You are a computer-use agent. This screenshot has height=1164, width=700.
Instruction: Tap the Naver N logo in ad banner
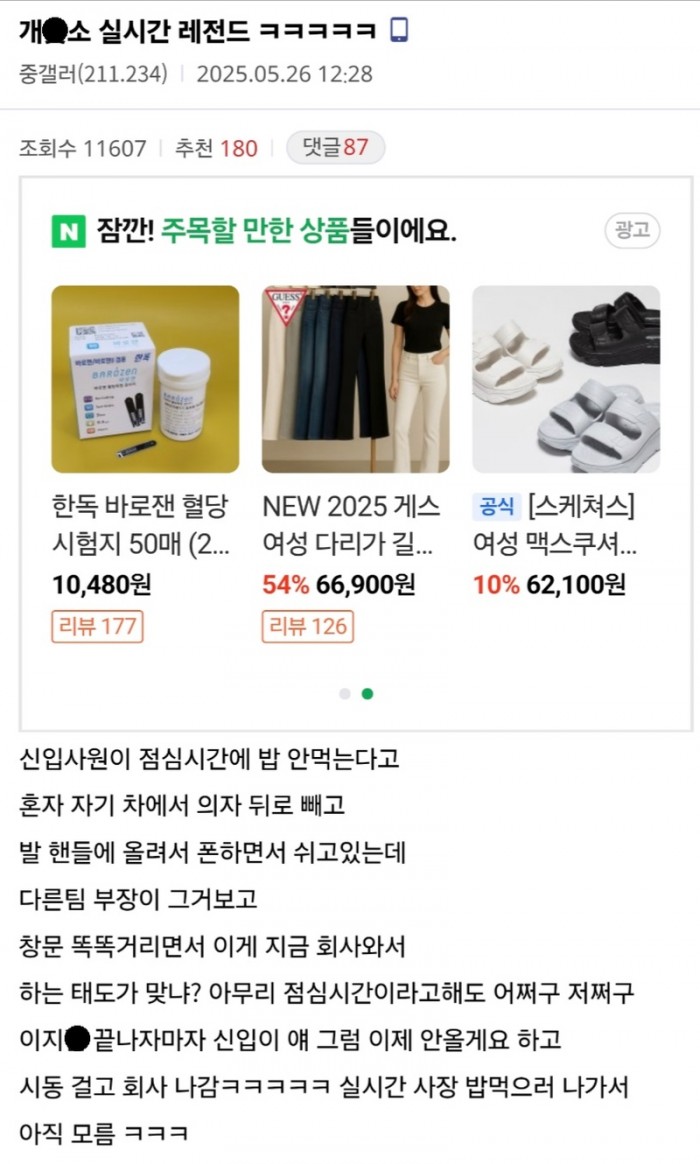(x=69, y=231)
